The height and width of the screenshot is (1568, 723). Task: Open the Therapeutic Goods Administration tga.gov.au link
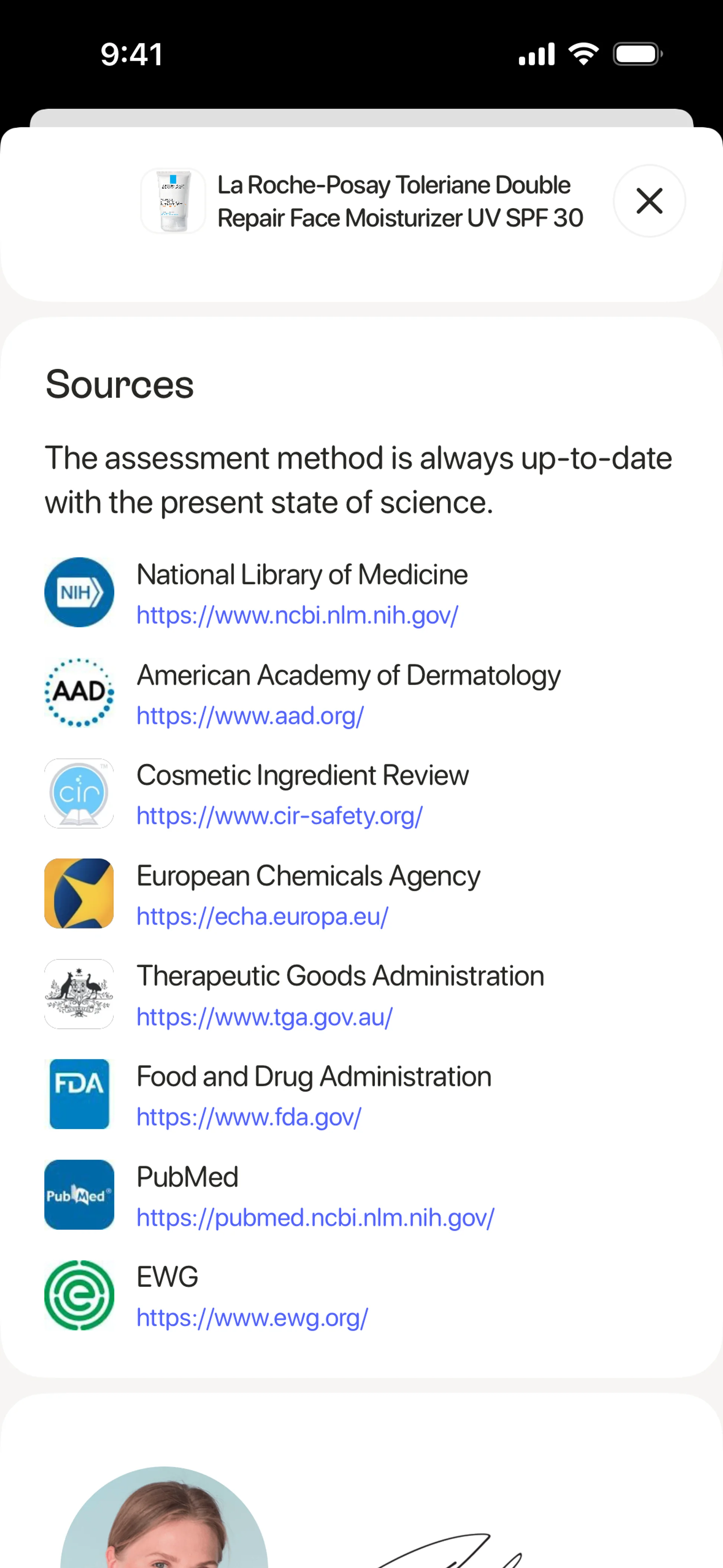tap(264, 1016)
